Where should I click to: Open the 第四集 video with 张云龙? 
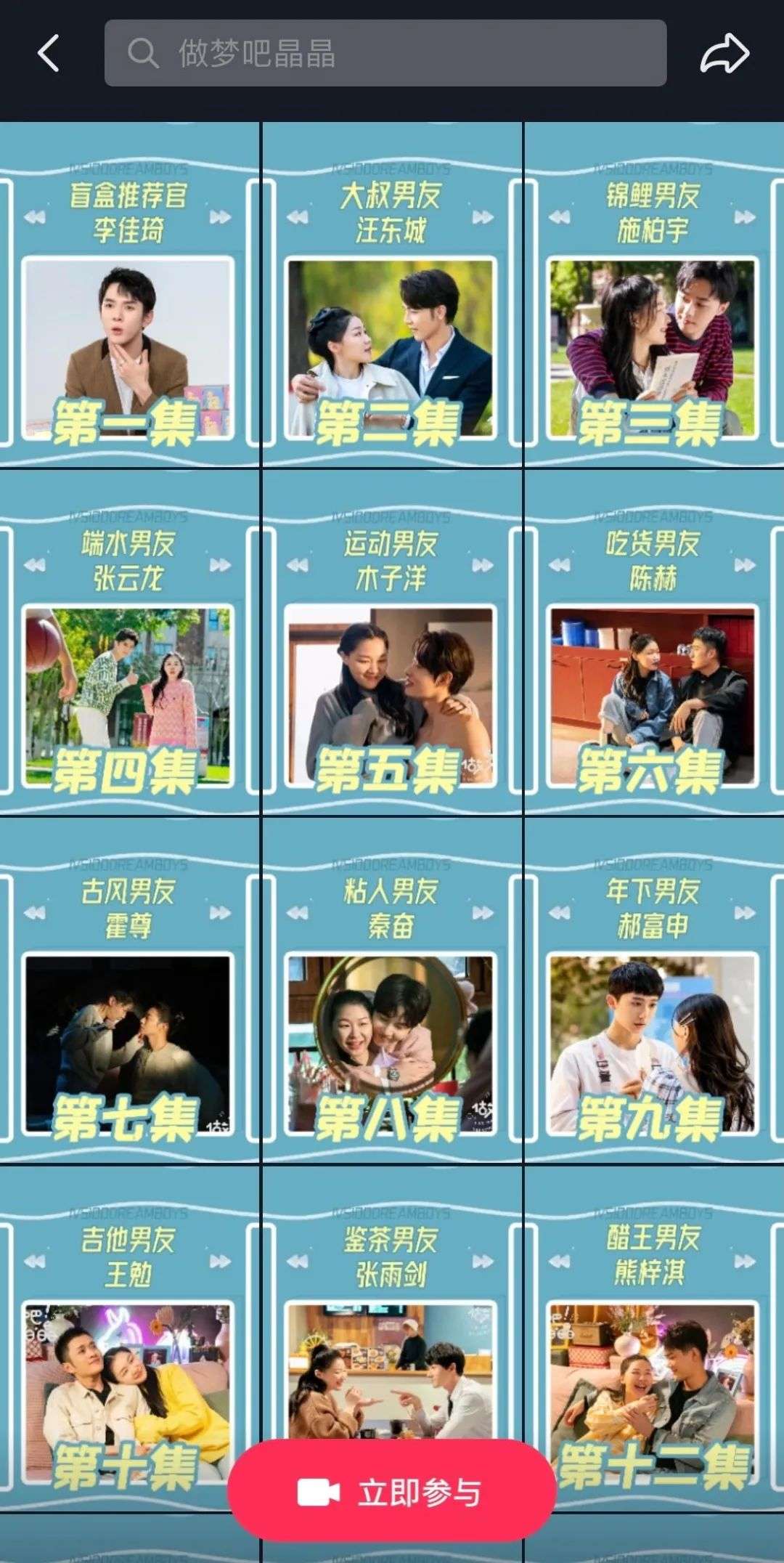coord(129,643)
